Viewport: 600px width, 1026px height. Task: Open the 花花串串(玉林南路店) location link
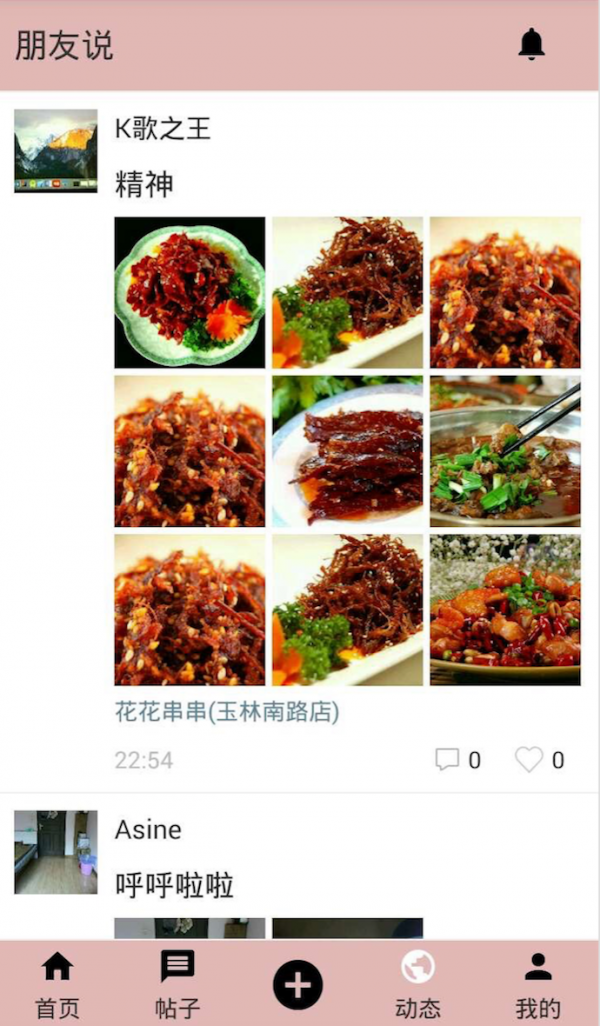click(227, 712)
